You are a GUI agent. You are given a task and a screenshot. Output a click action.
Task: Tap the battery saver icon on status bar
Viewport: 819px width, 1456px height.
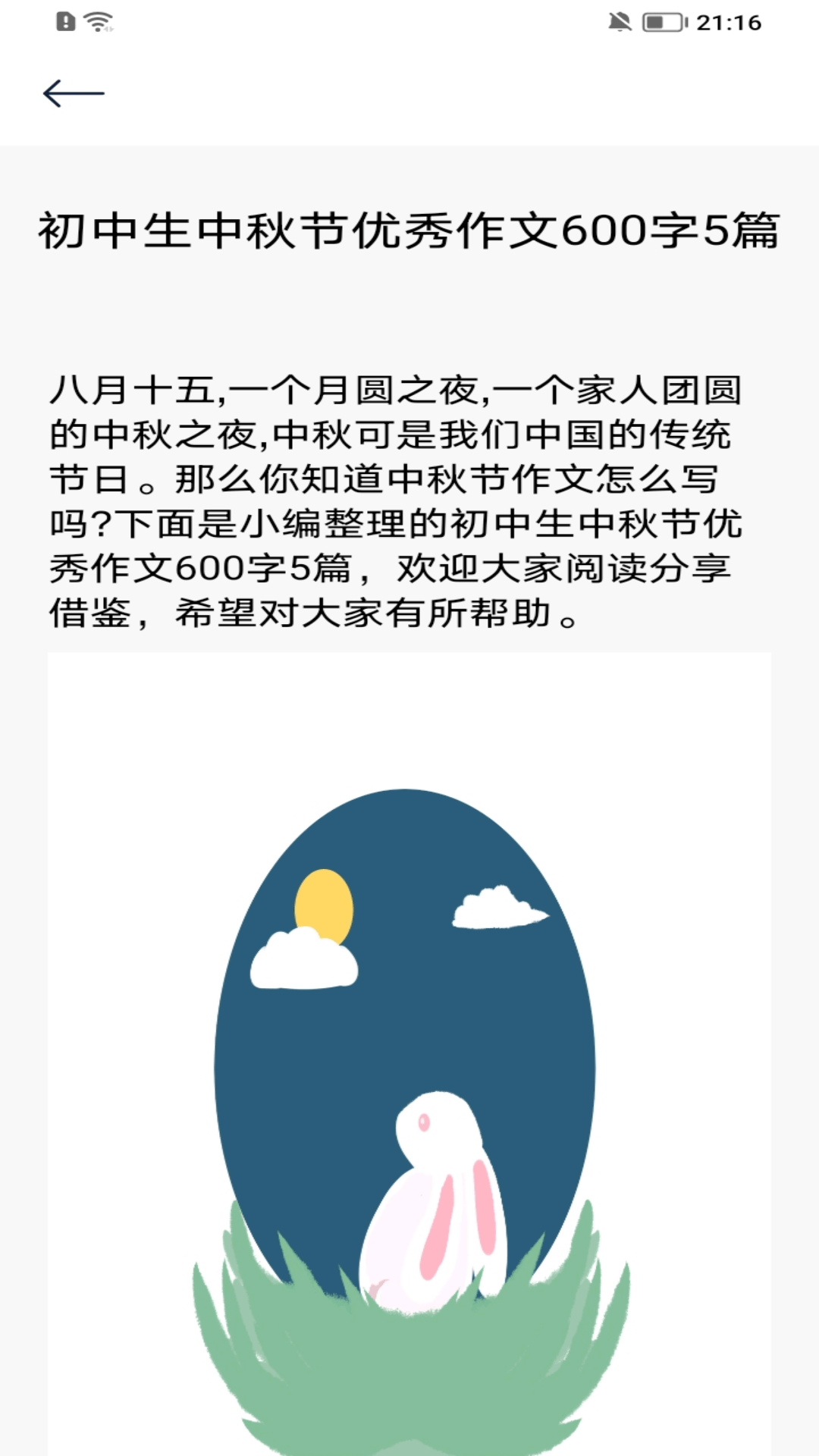64,22
